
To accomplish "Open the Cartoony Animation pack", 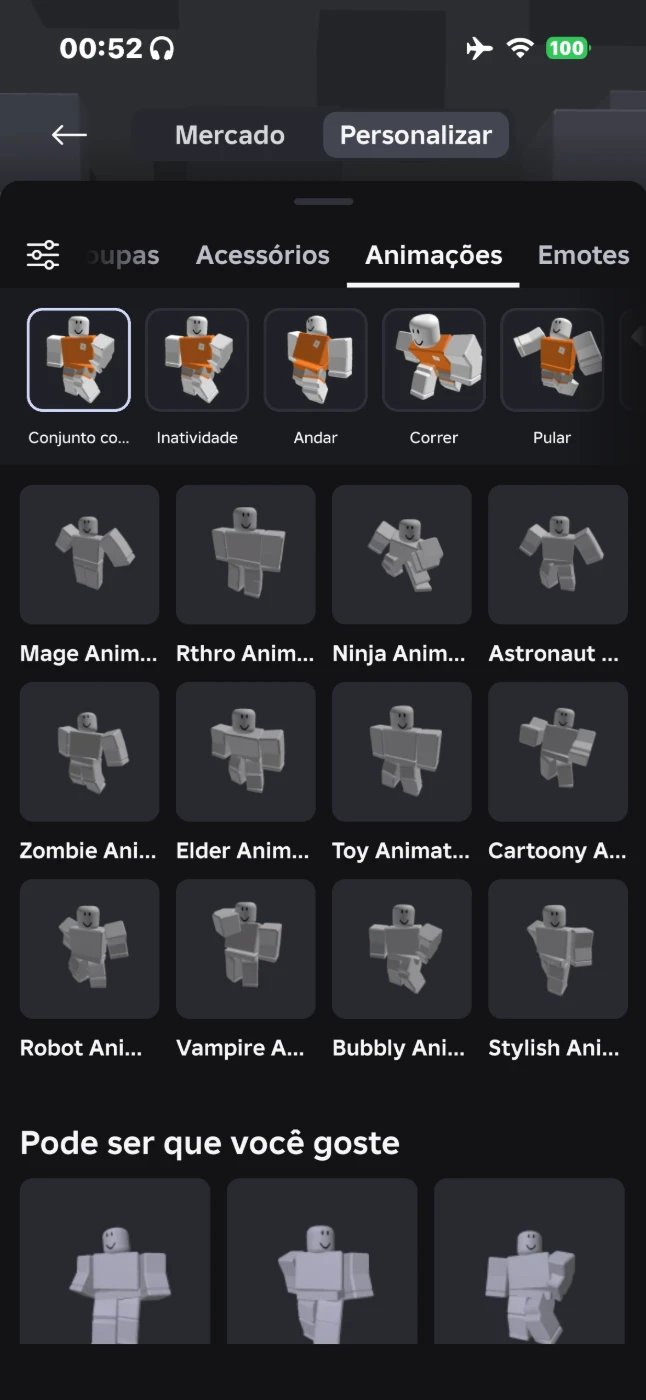I will coord(558,752).
